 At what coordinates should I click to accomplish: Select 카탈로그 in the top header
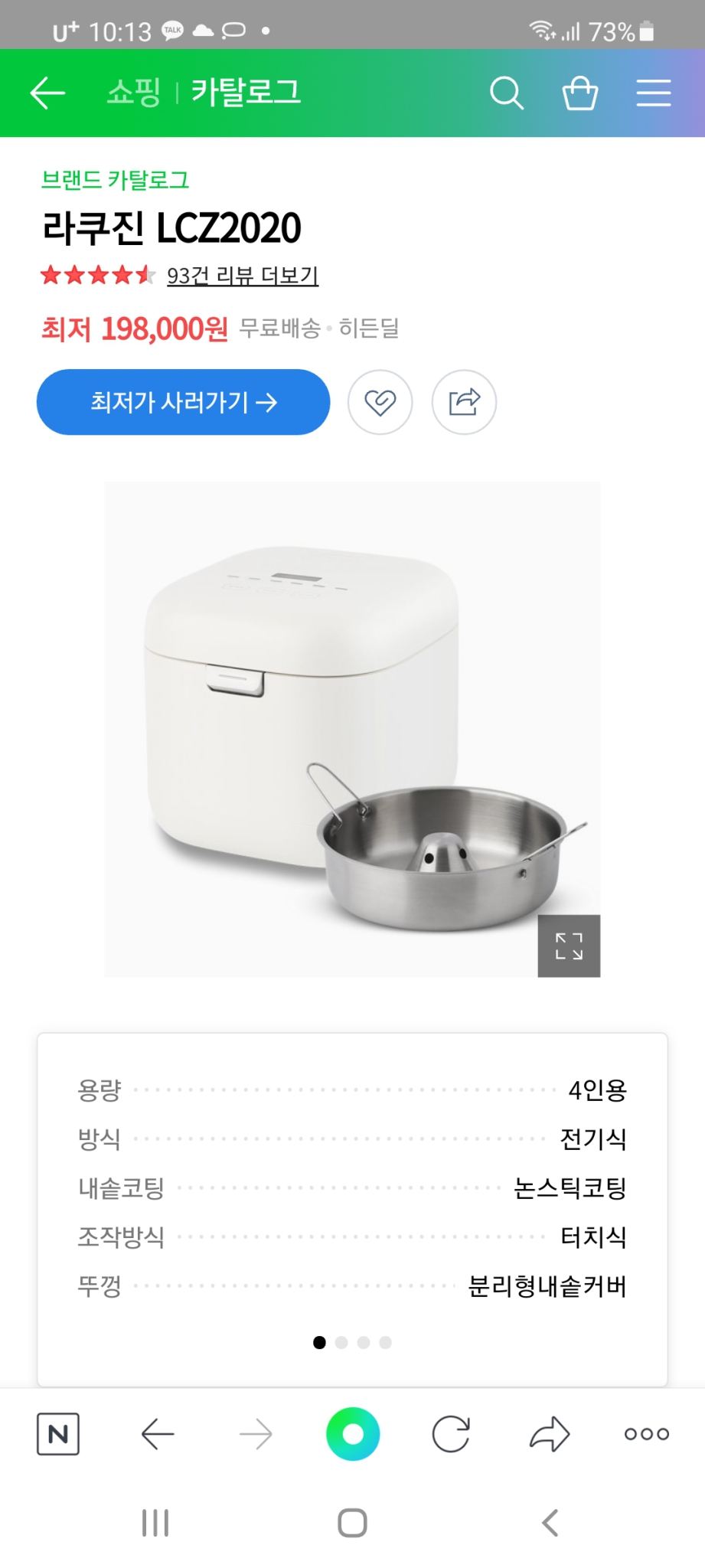point(245,93)
